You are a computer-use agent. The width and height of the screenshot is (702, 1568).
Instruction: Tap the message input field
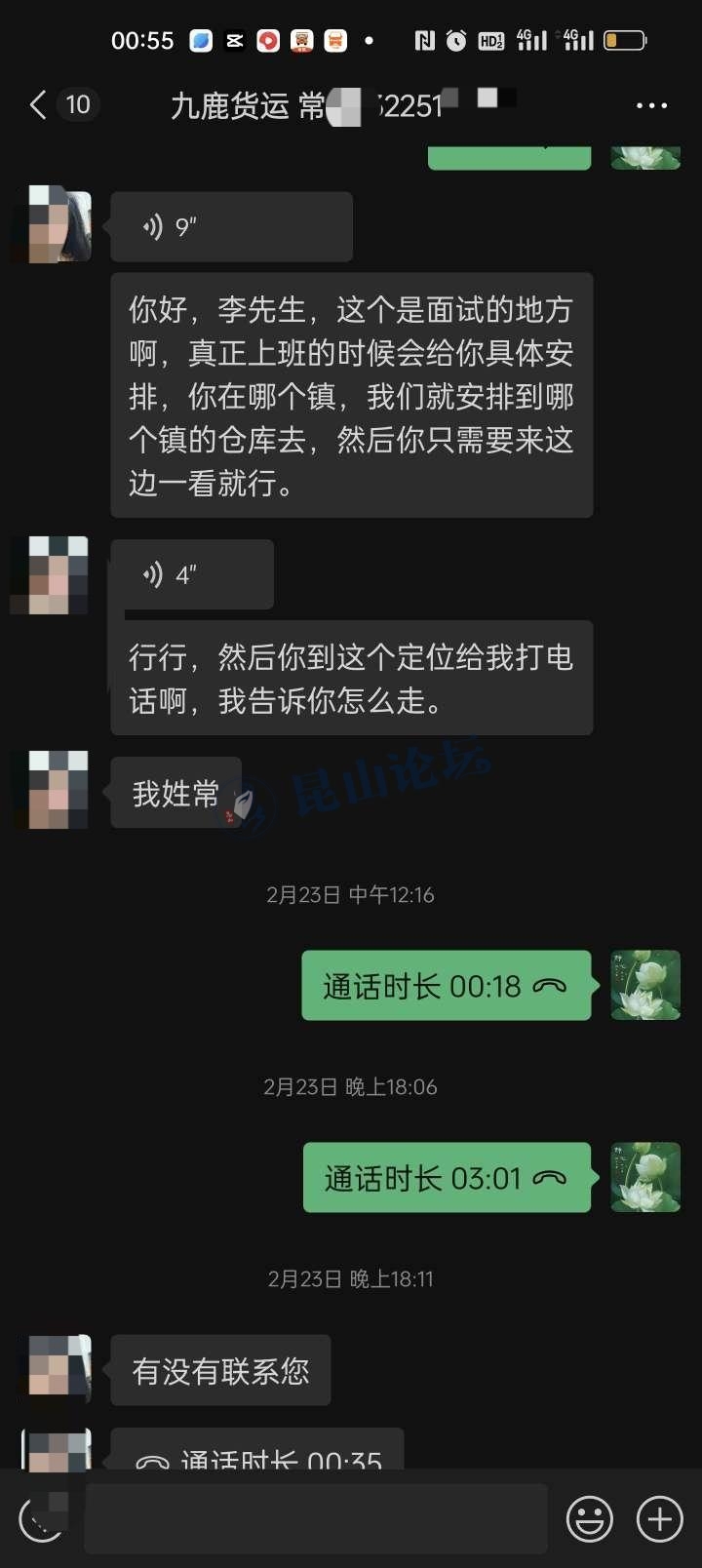tap(315, 1518)
